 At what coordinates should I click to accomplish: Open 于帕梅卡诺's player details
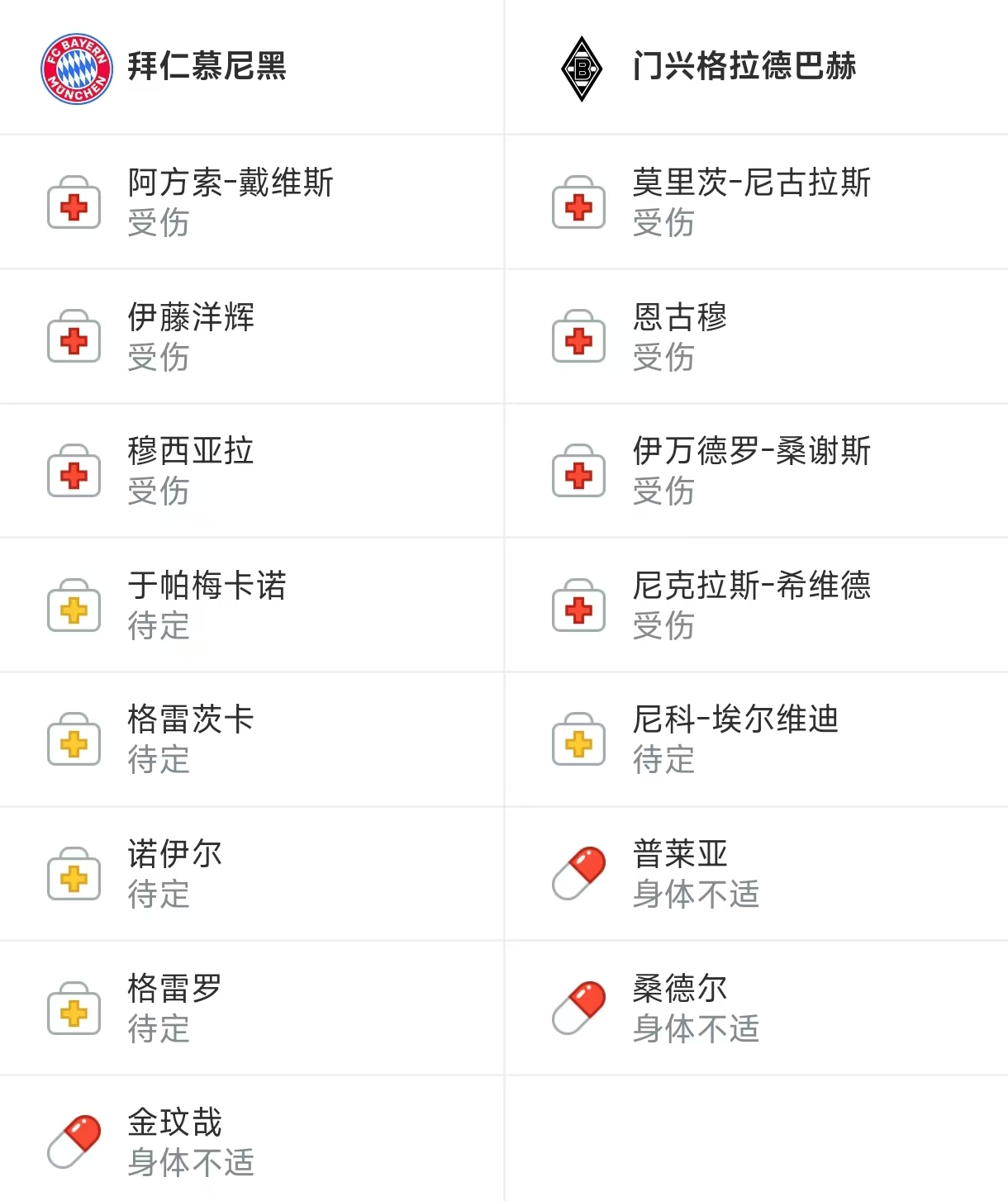point(207,605)
